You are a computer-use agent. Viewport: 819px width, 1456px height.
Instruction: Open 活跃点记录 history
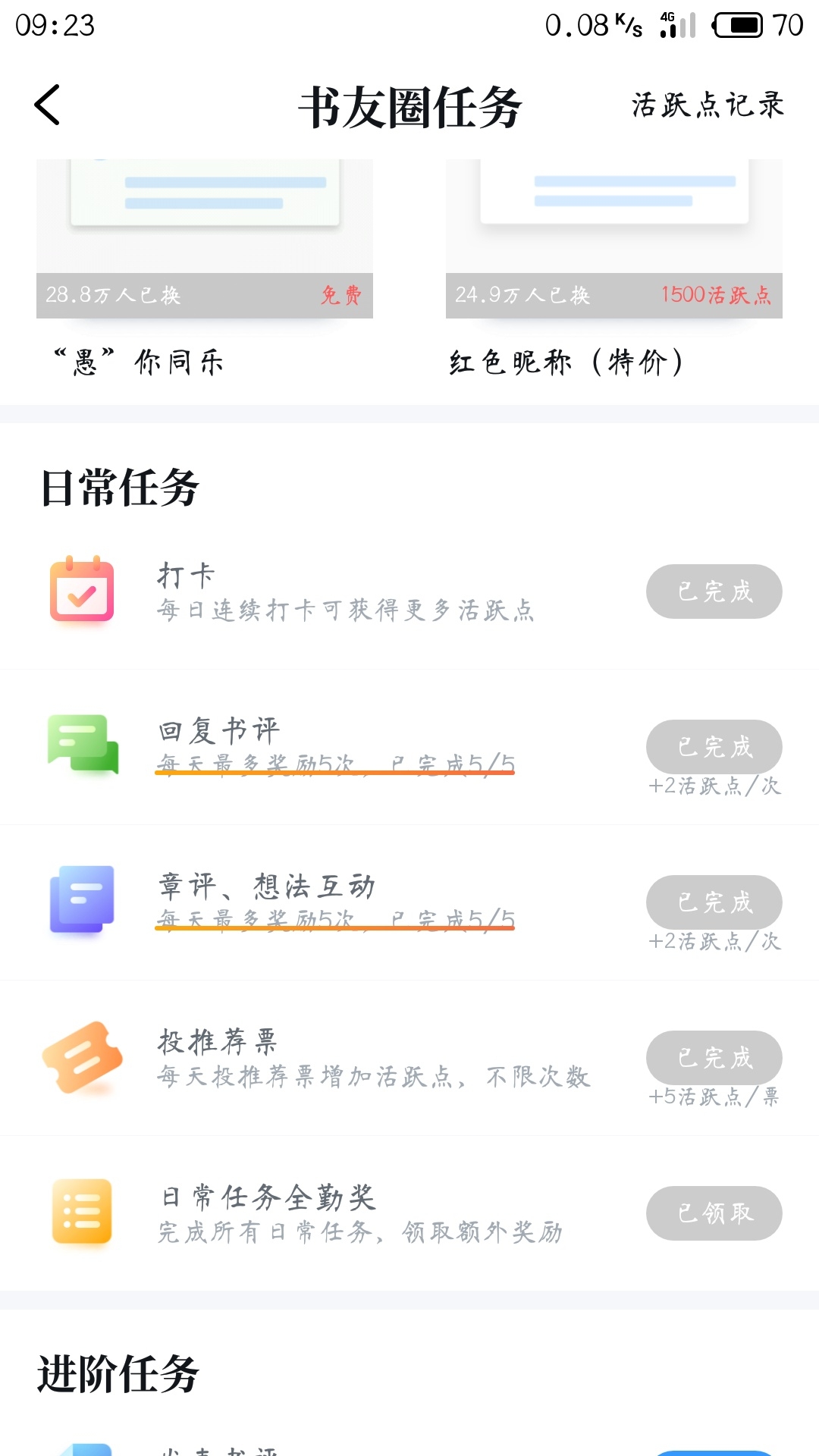[708, 105]
